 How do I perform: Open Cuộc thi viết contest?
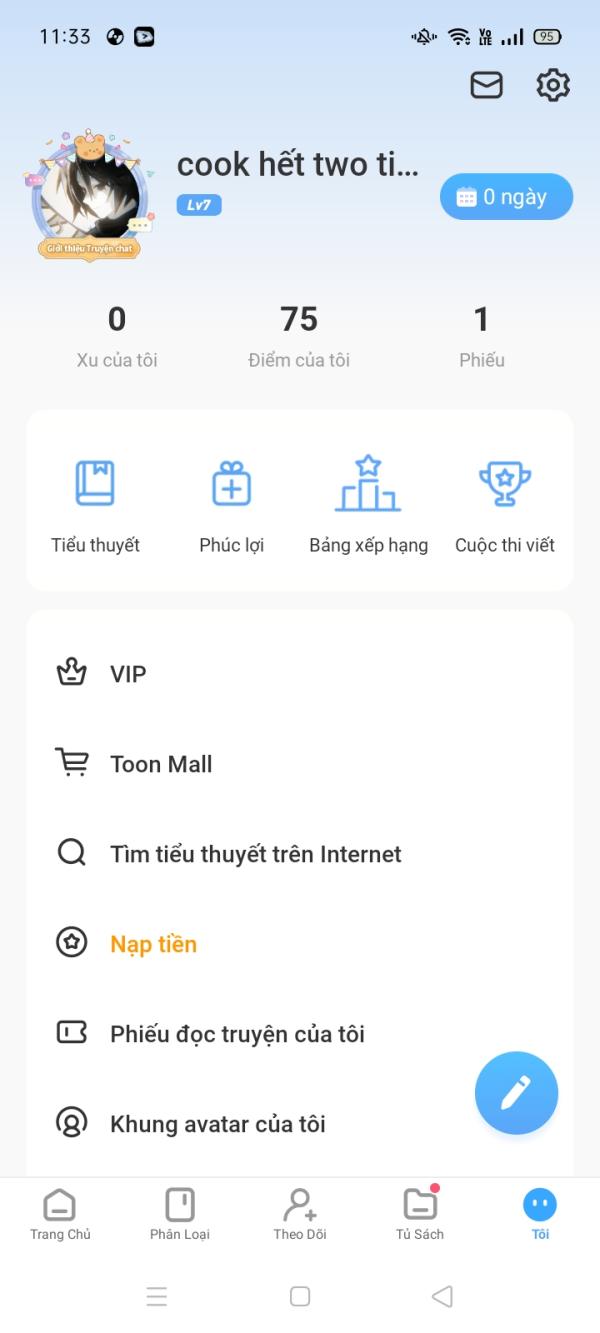(x=504, y=505)
